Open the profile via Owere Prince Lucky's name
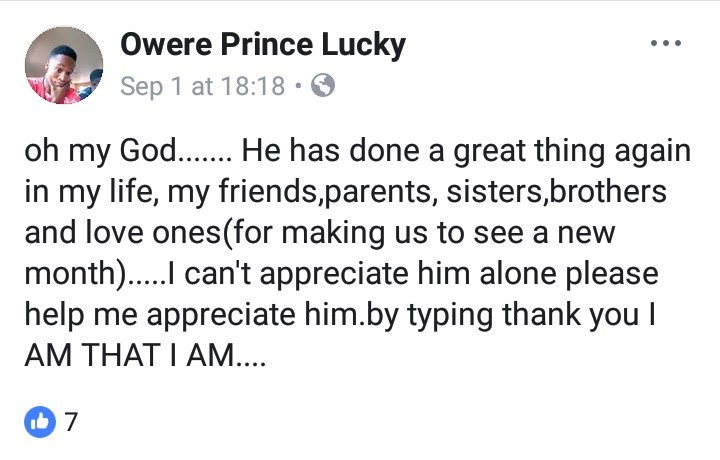Screen dimensions: 720x460 tap(263, 44)
